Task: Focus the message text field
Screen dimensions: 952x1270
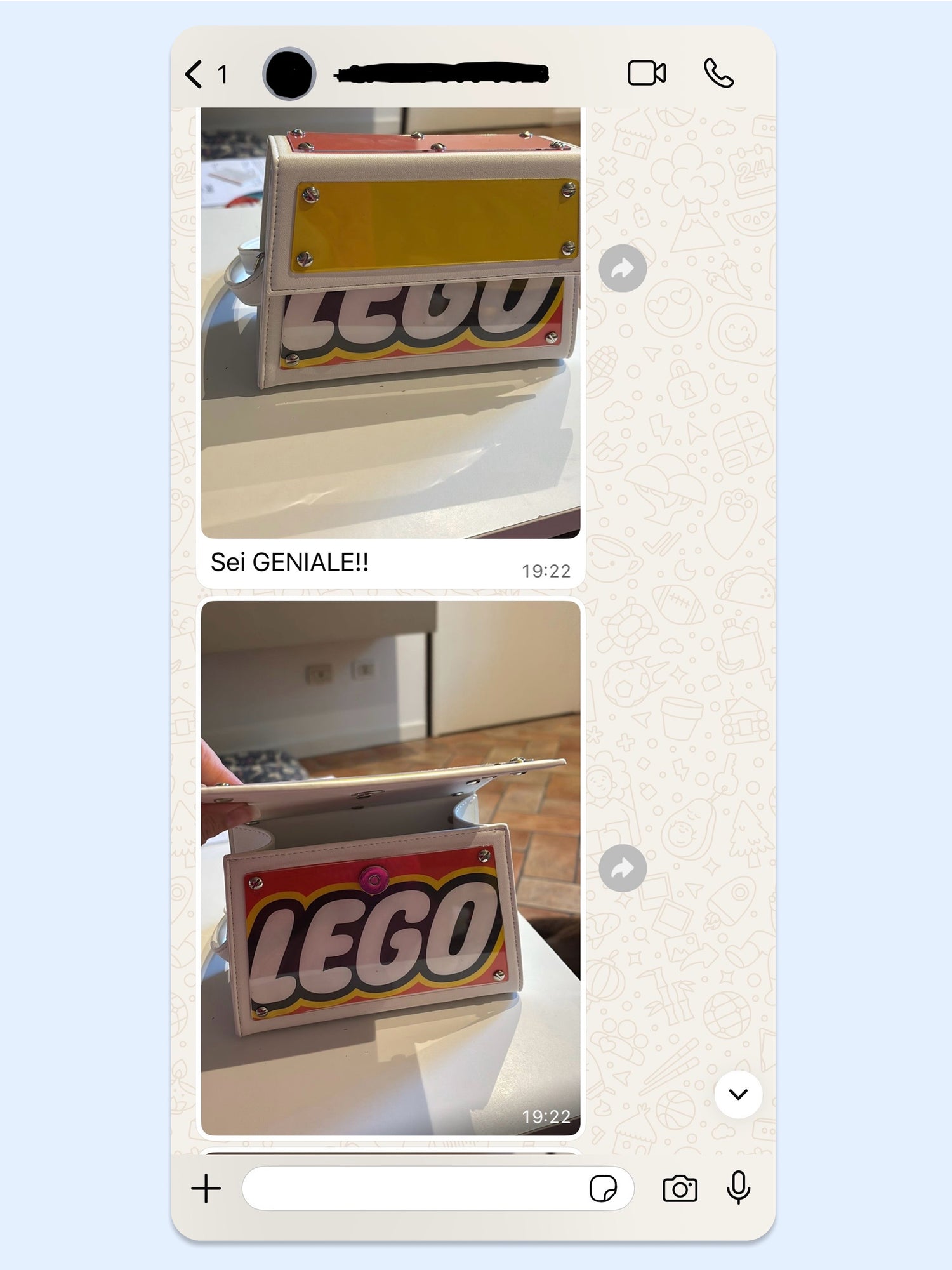Action: [413, 1188]
